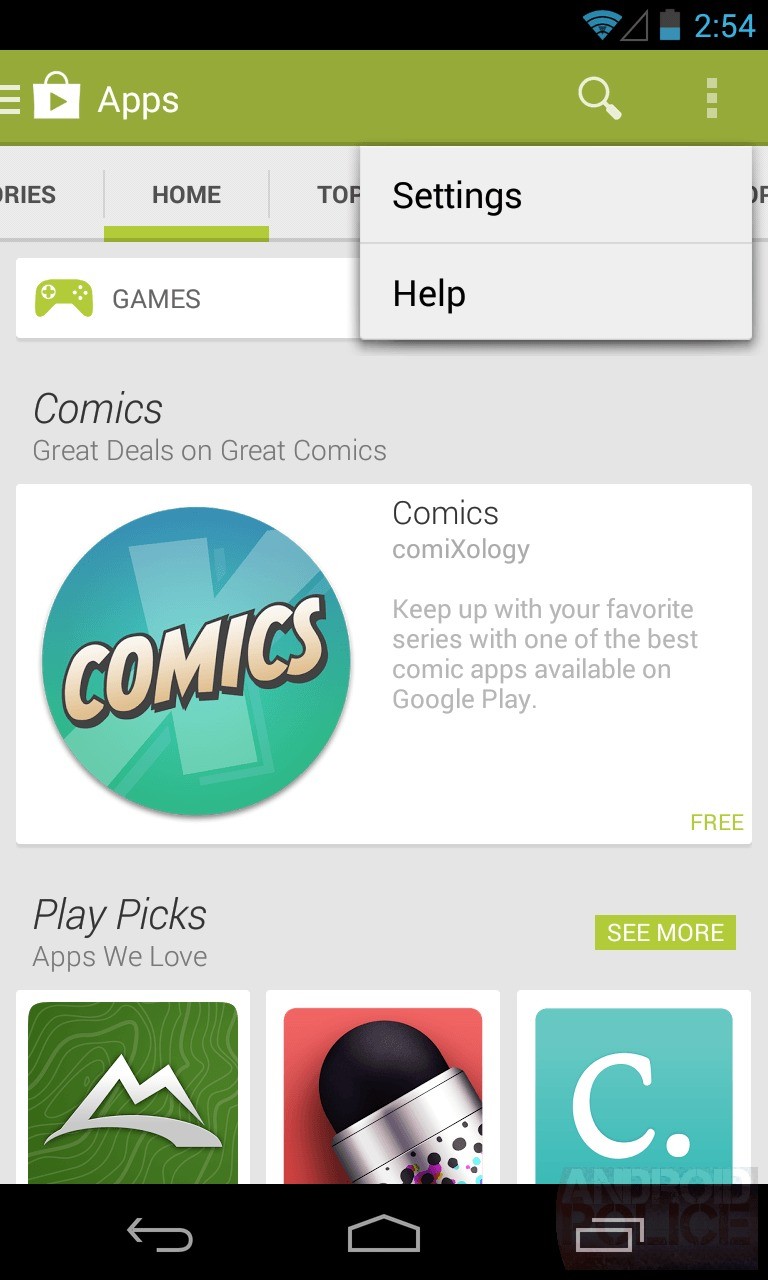
Task: See more Play Picks apps
Action: tap(665, 932)
